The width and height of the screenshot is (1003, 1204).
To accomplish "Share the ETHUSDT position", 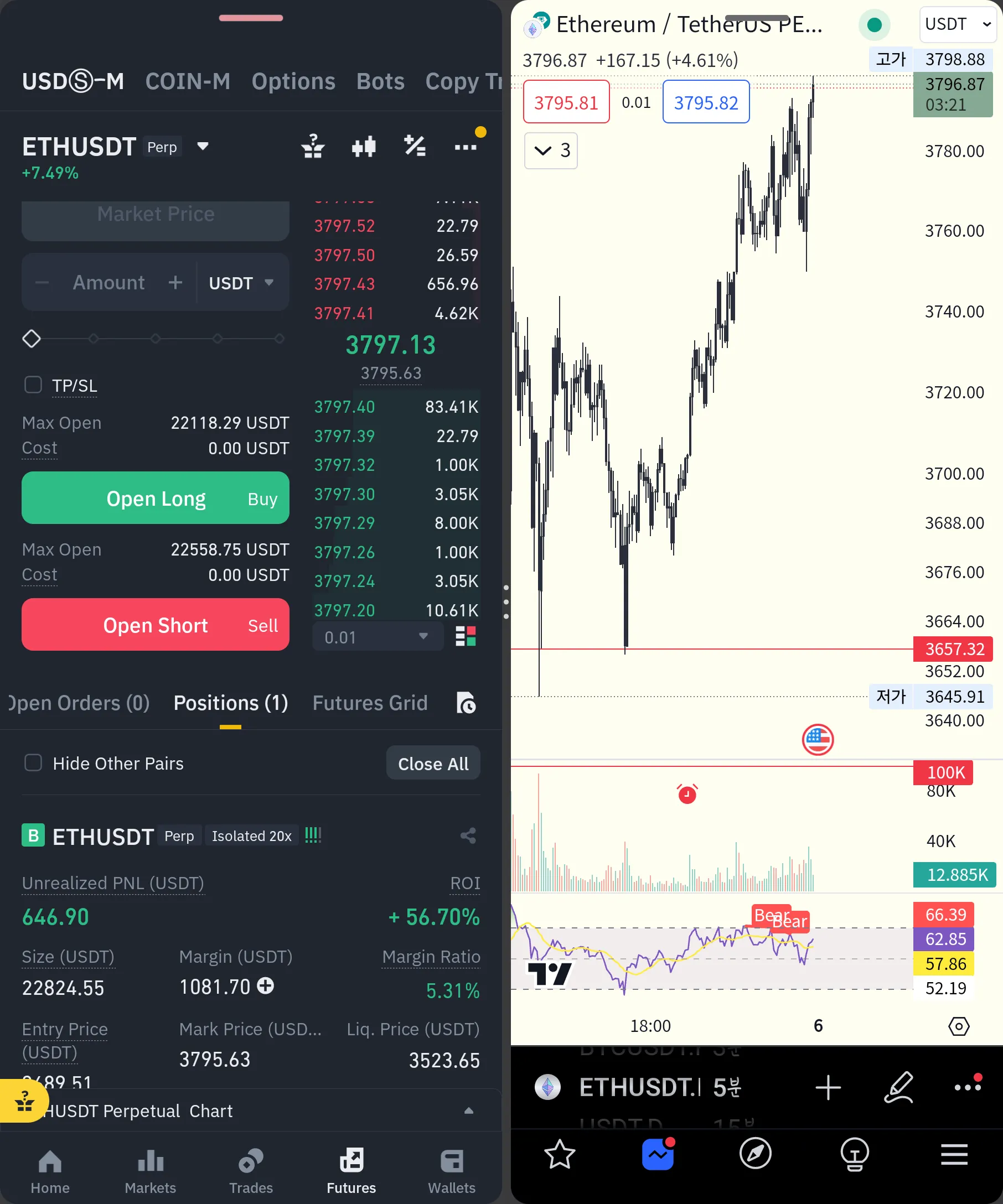I will pos(468,836).
